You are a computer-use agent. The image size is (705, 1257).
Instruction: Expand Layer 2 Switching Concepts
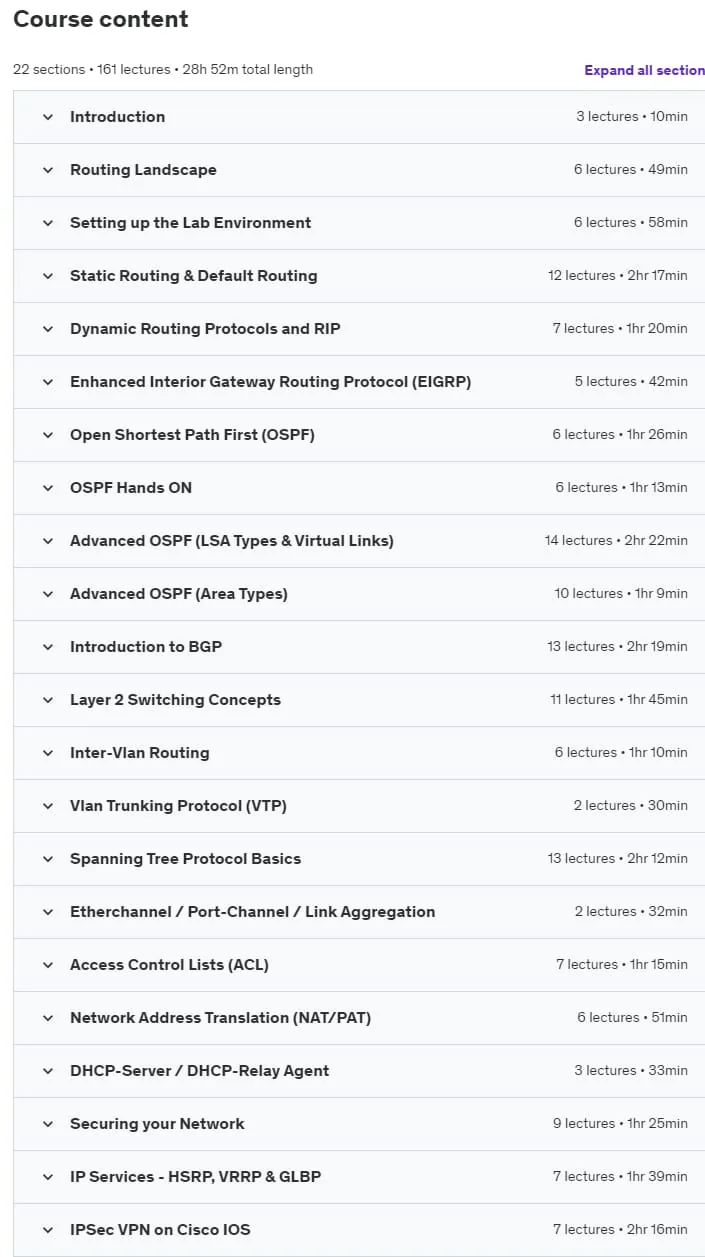click(359, 700)
